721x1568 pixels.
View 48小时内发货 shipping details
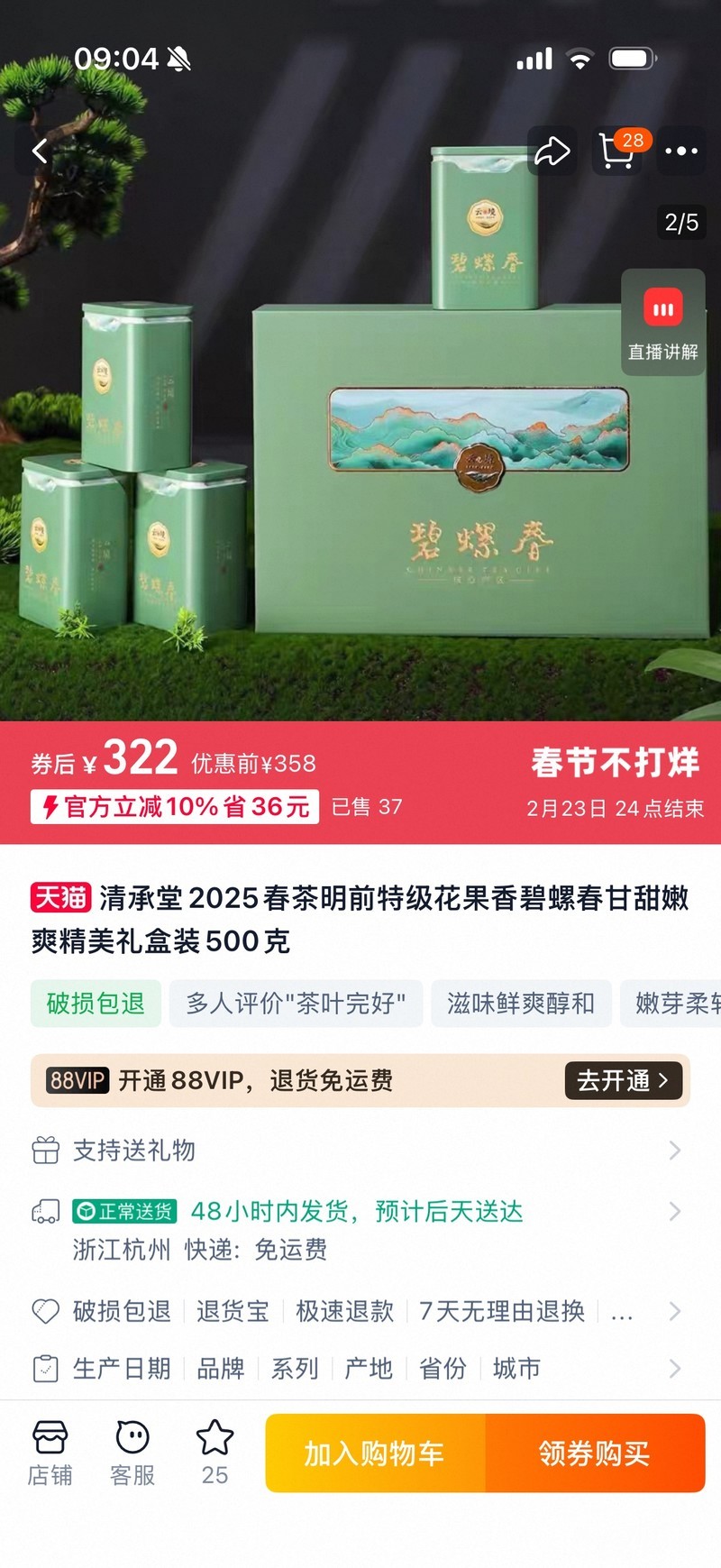pyautogui.click(x=359, y=1211)
